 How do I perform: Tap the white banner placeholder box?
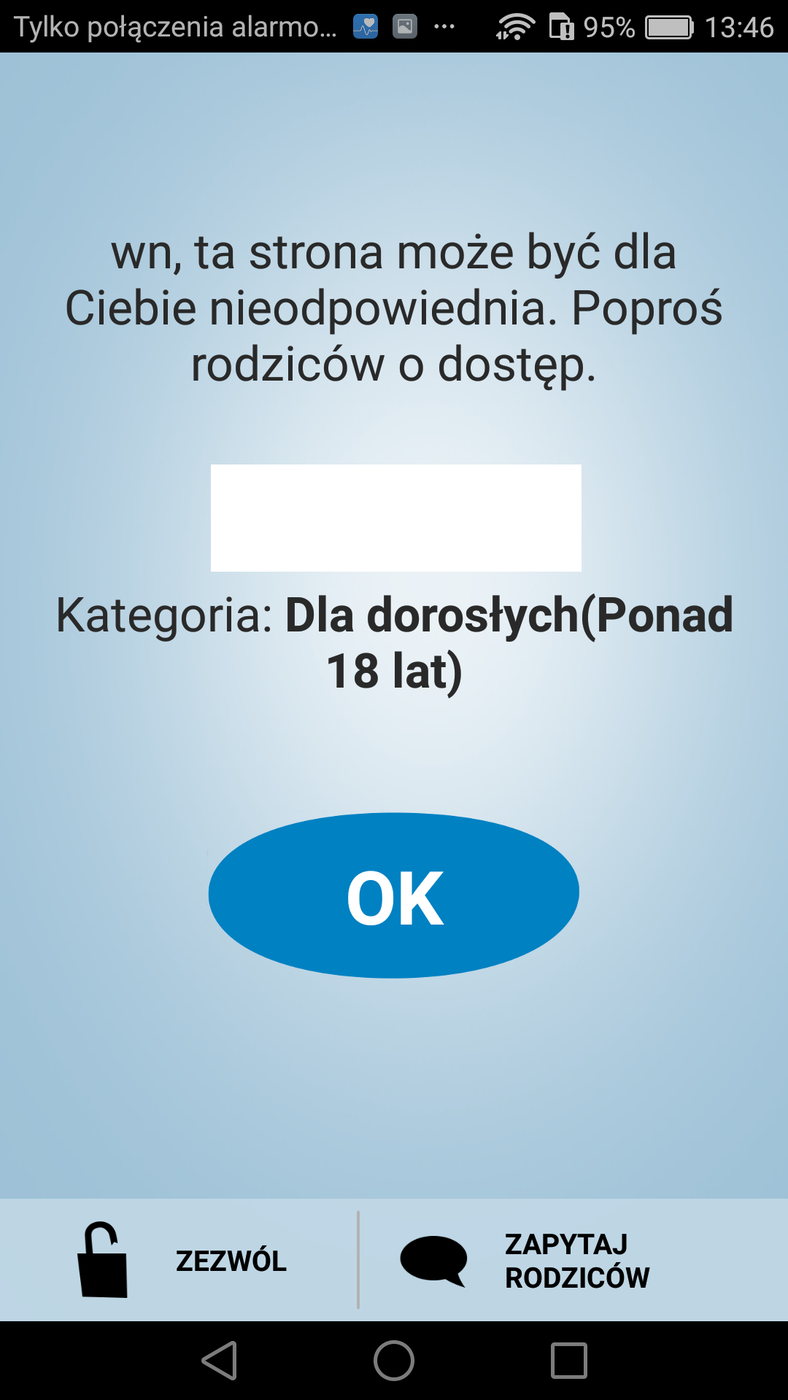pos(394,517)
